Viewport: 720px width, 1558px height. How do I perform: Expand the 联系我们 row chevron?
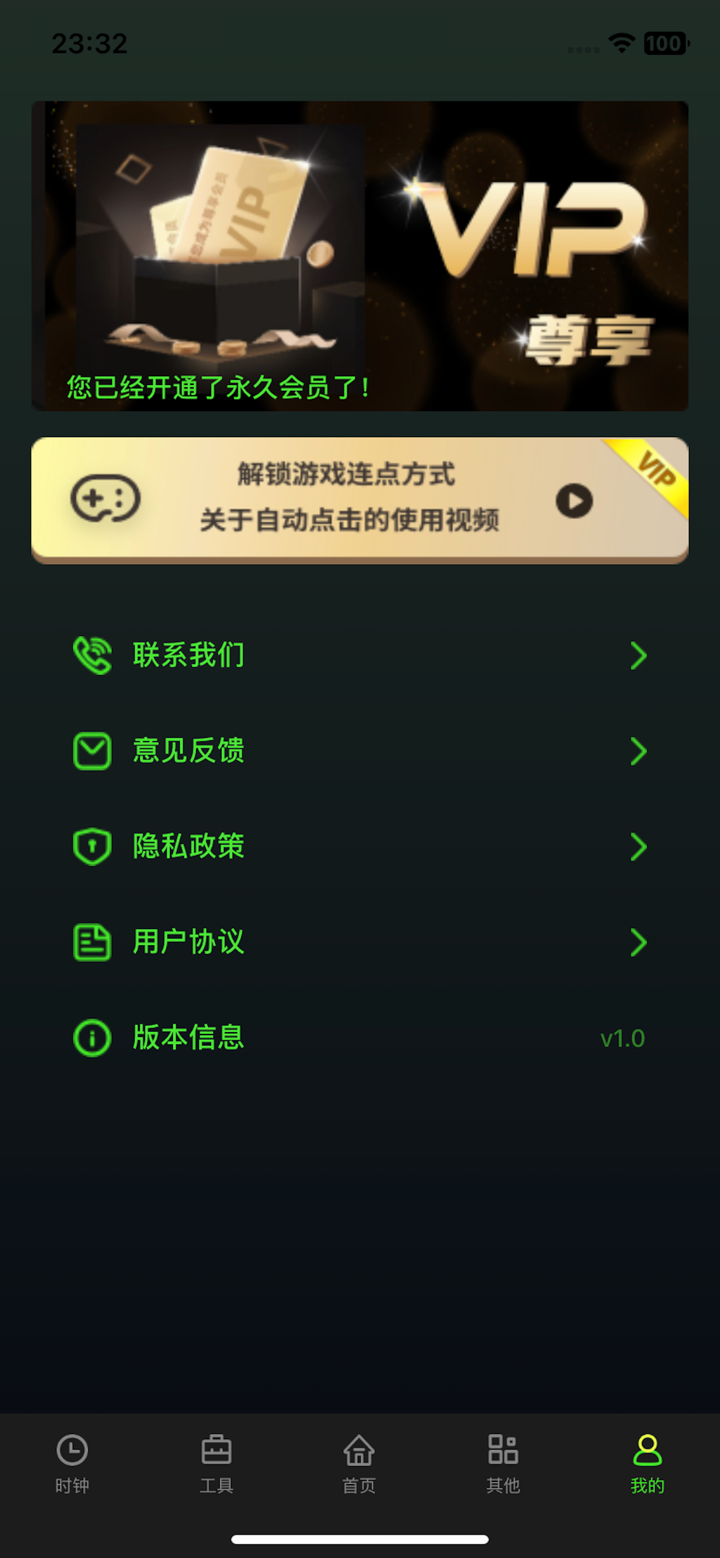(638, 655)
